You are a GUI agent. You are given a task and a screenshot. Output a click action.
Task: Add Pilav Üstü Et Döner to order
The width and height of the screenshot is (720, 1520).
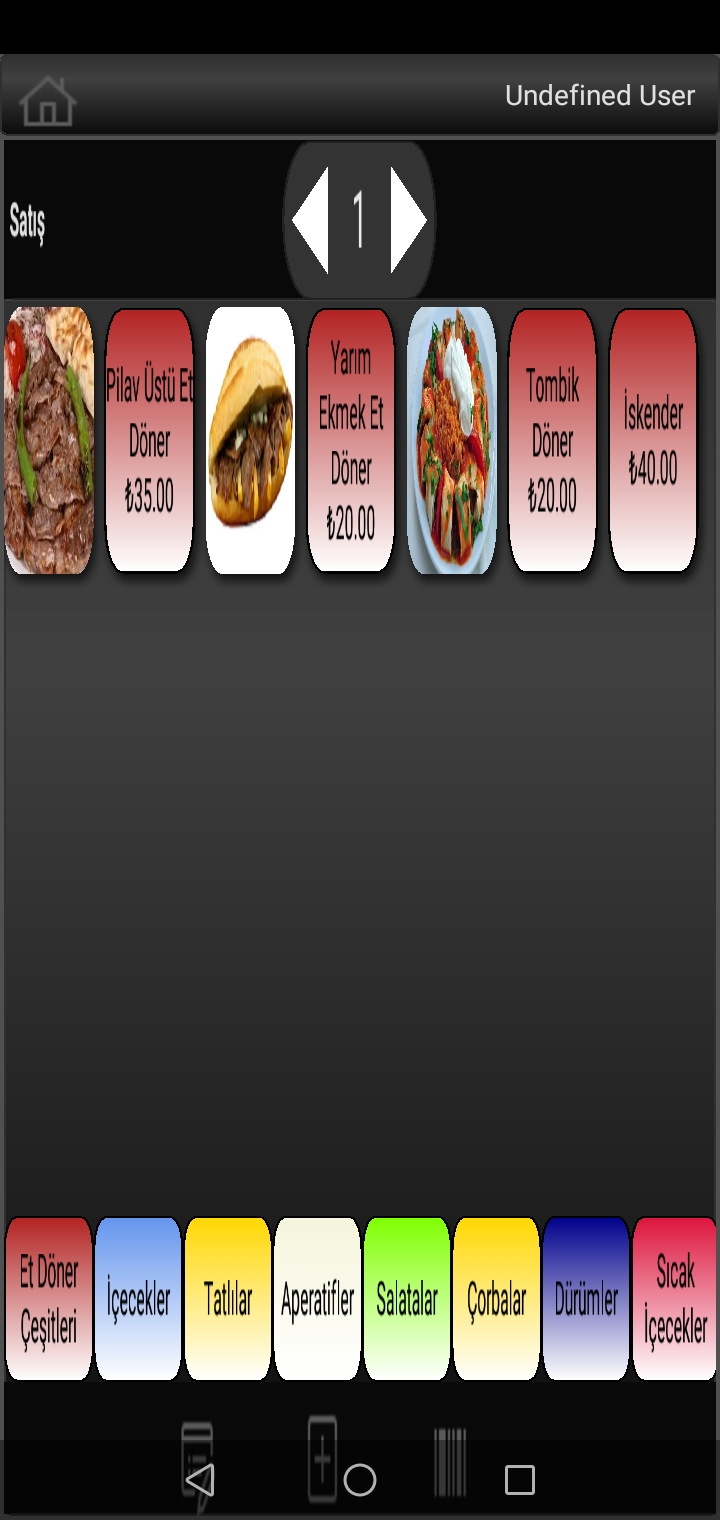click(x=149, y=440)
